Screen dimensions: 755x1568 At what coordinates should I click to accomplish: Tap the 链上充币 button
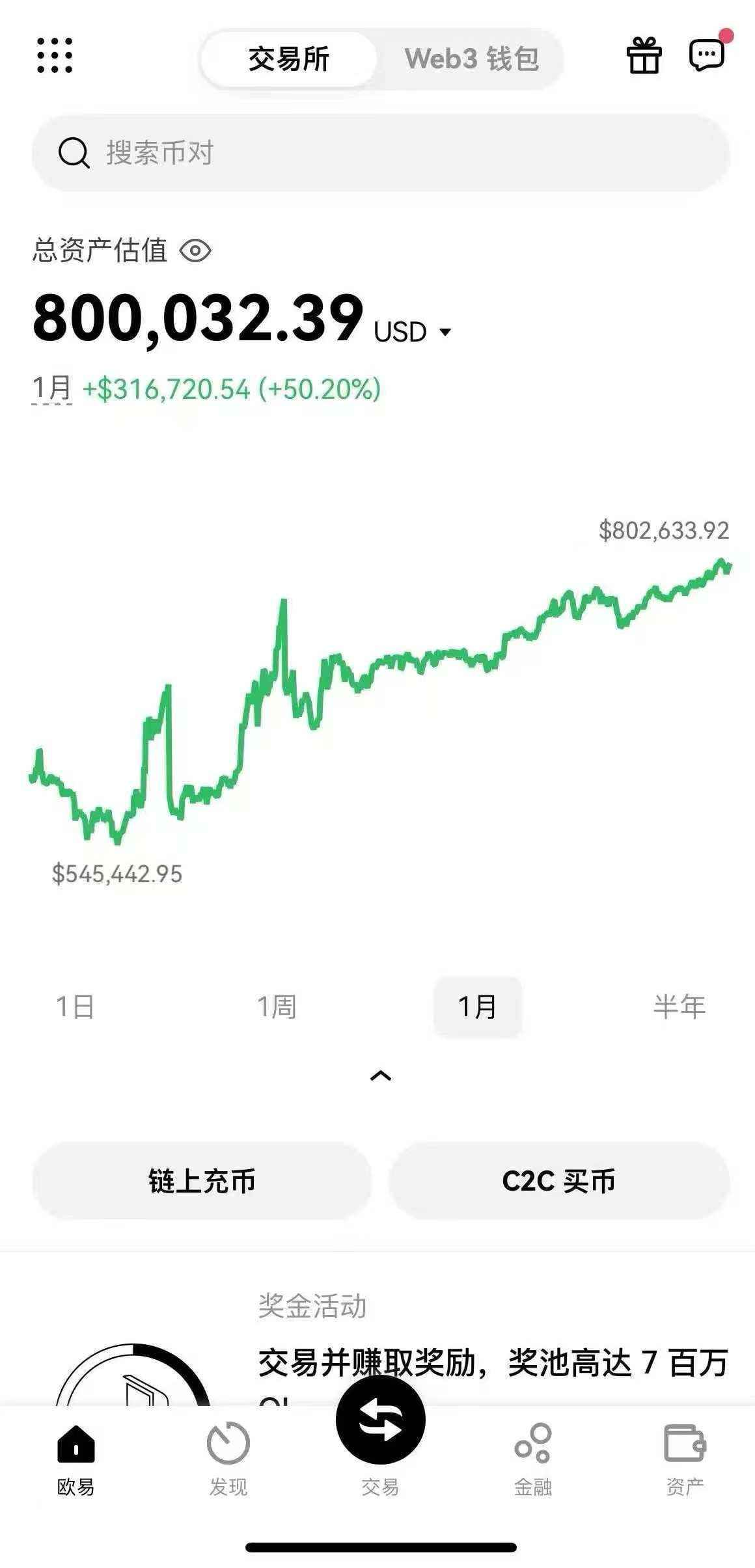pyautogui.click(x=202, y=1181)
